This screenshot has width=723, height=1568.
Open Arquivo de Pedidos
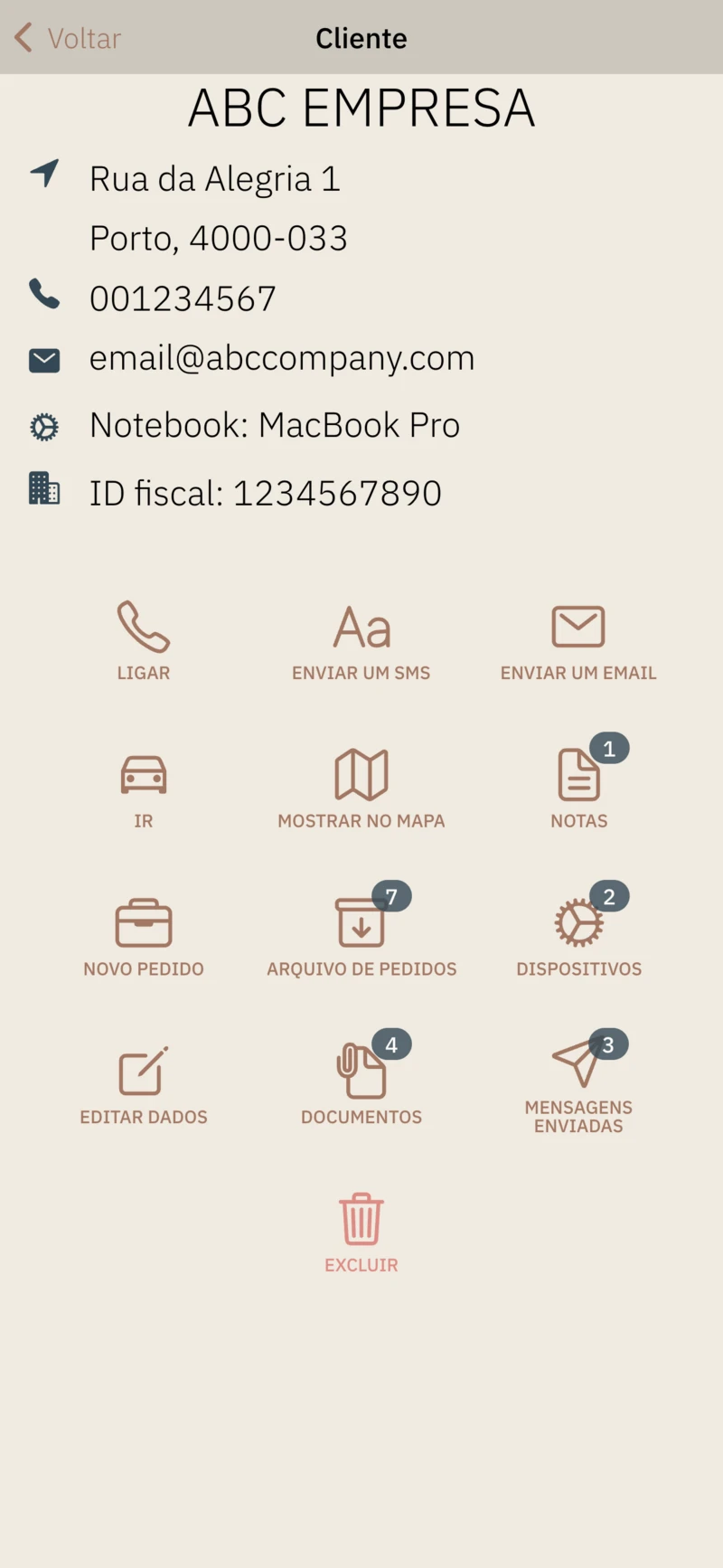pyautogui.click(x=361, y=937)
